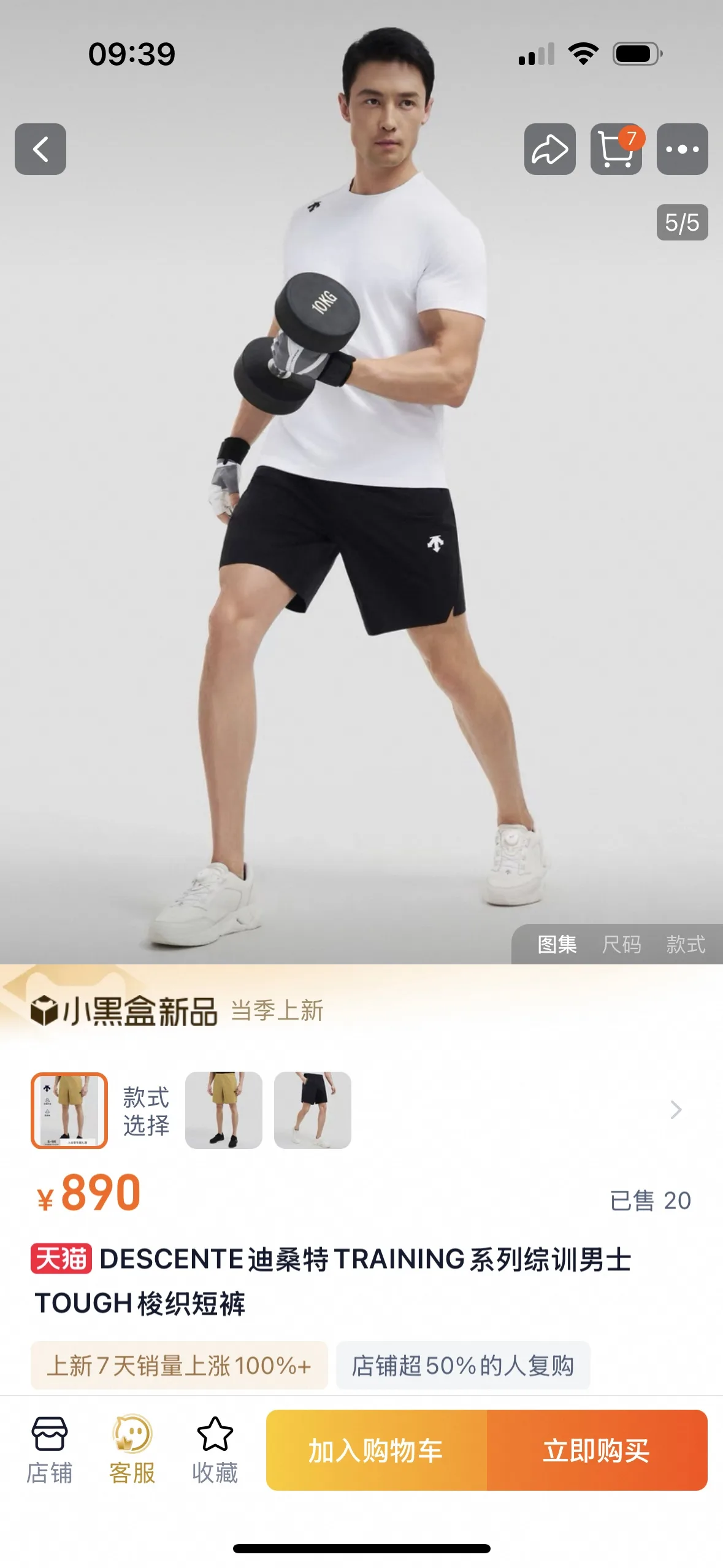Tap 加入购物车 to add to cart
This screenshot has height=1568, width=723.
(376, 1450)
